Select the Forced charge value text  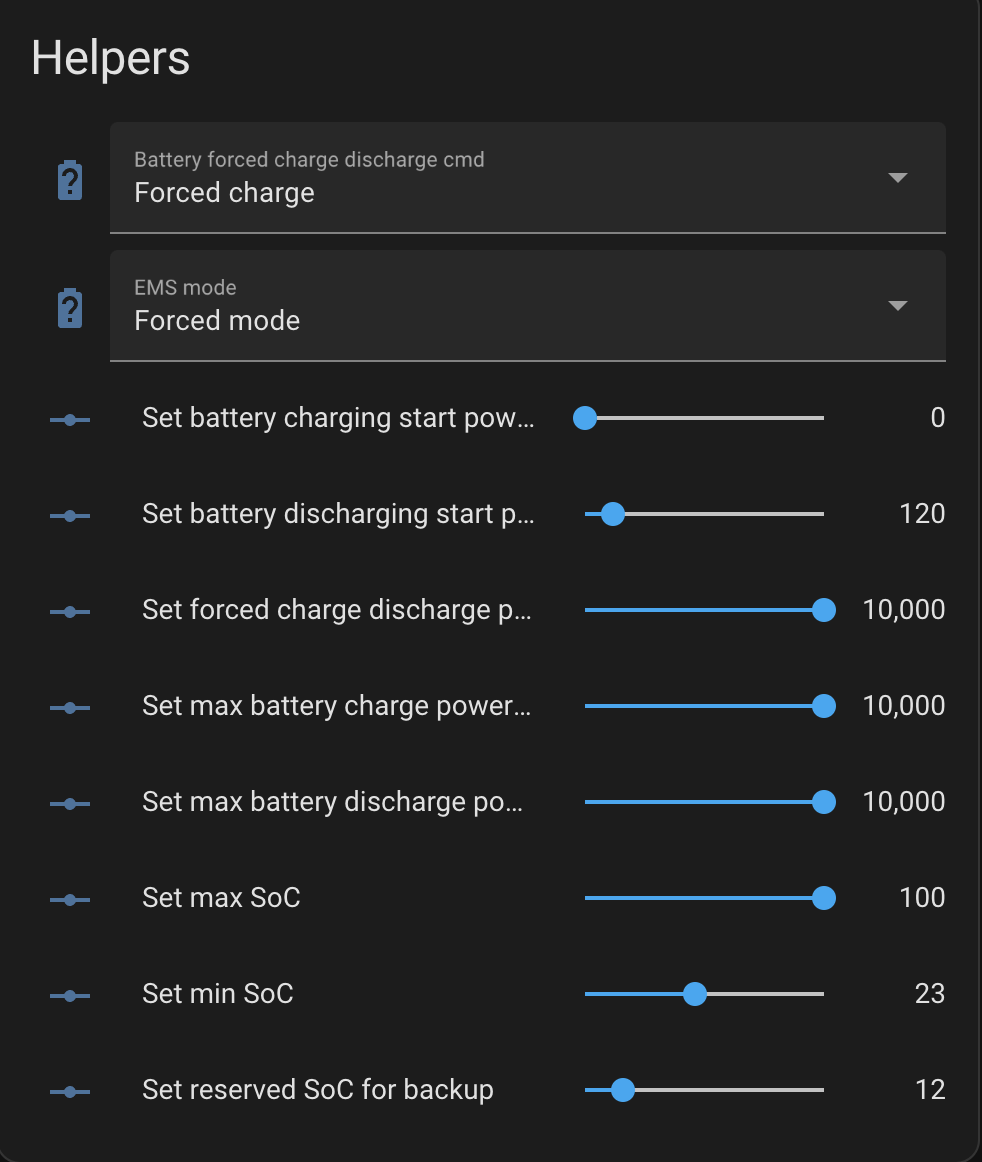click(x=224, y=193)
